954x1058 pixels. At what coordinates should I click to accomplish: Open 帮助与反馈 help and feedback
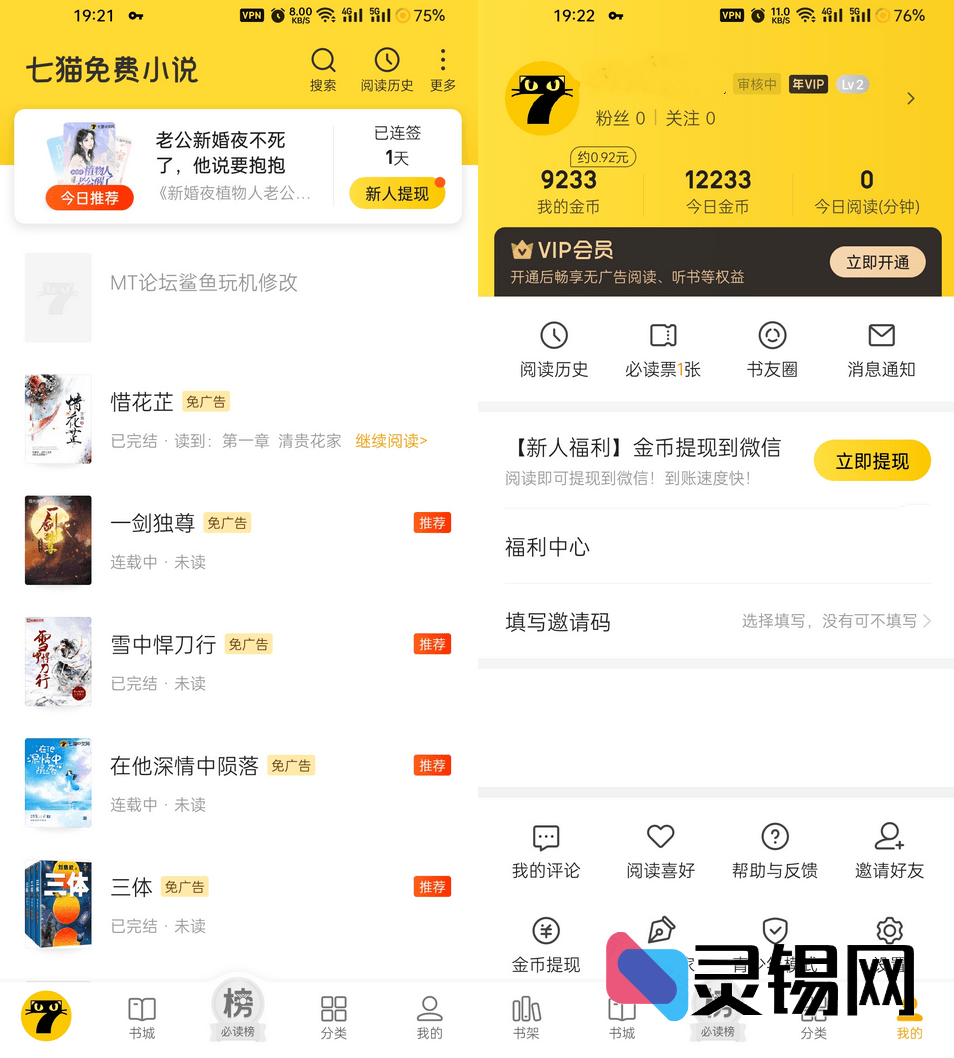coord(775,850)
